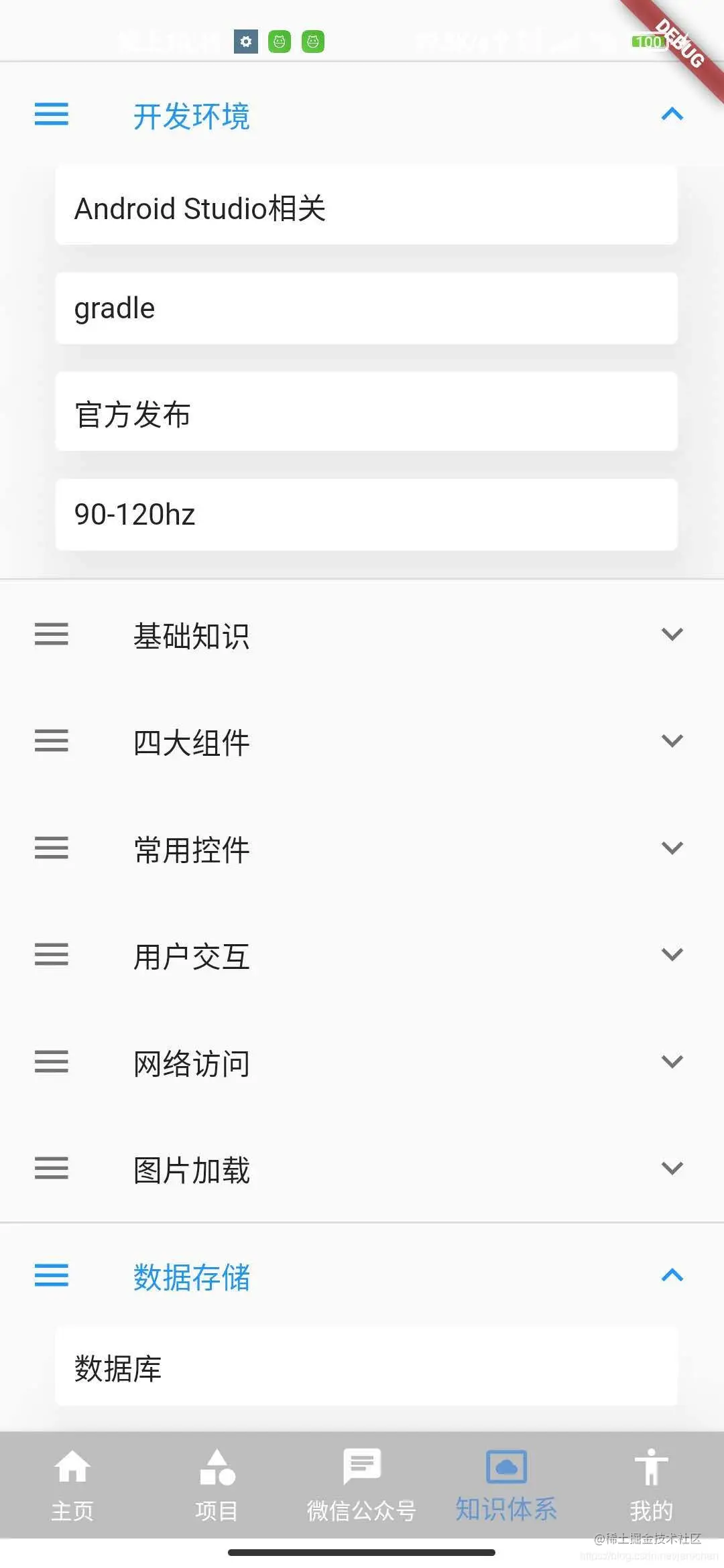Switch to the 项目 tab
The image size is (724, 1568).
pyautogui.click(x=217, y=1484)
